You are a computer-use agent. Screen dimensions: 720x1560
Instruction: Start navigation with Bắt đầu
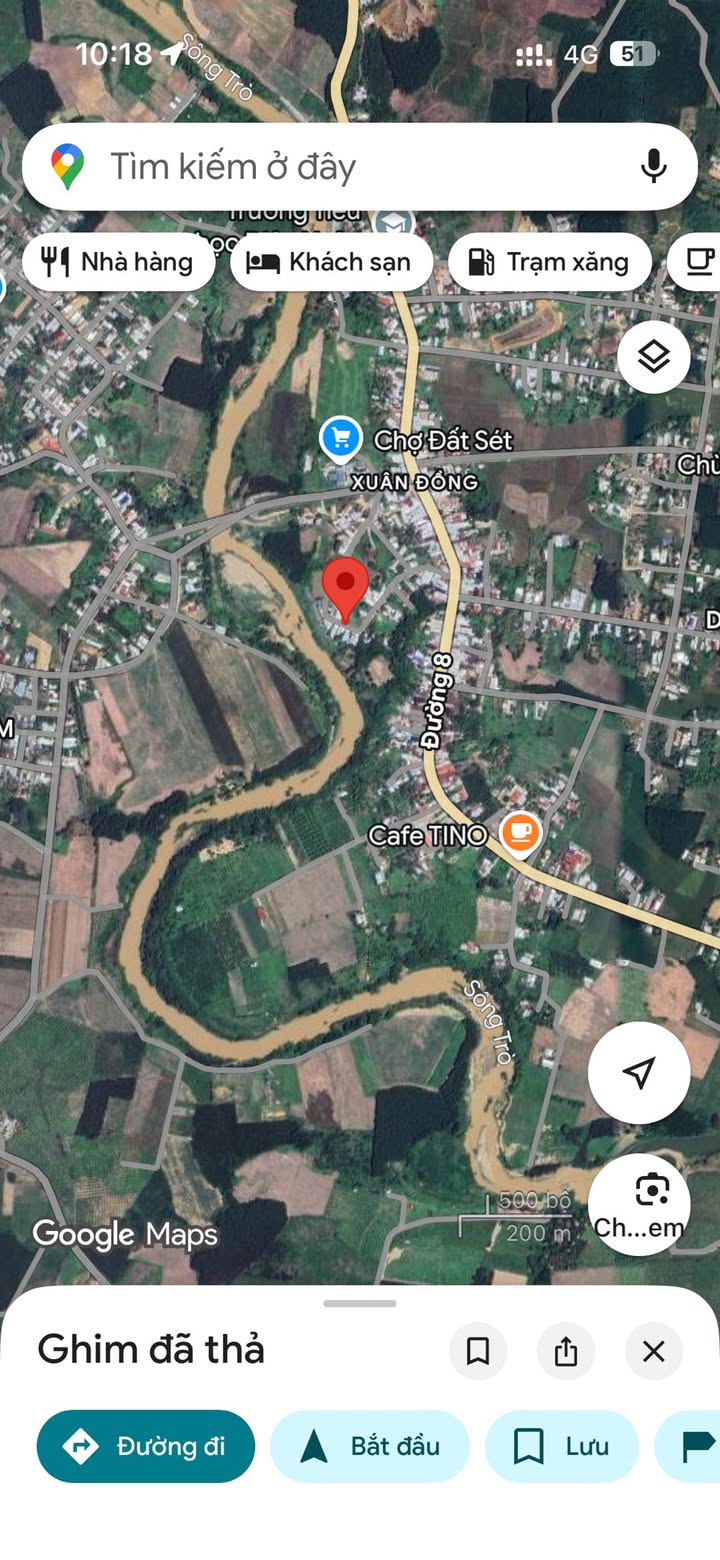[370, 1446]
